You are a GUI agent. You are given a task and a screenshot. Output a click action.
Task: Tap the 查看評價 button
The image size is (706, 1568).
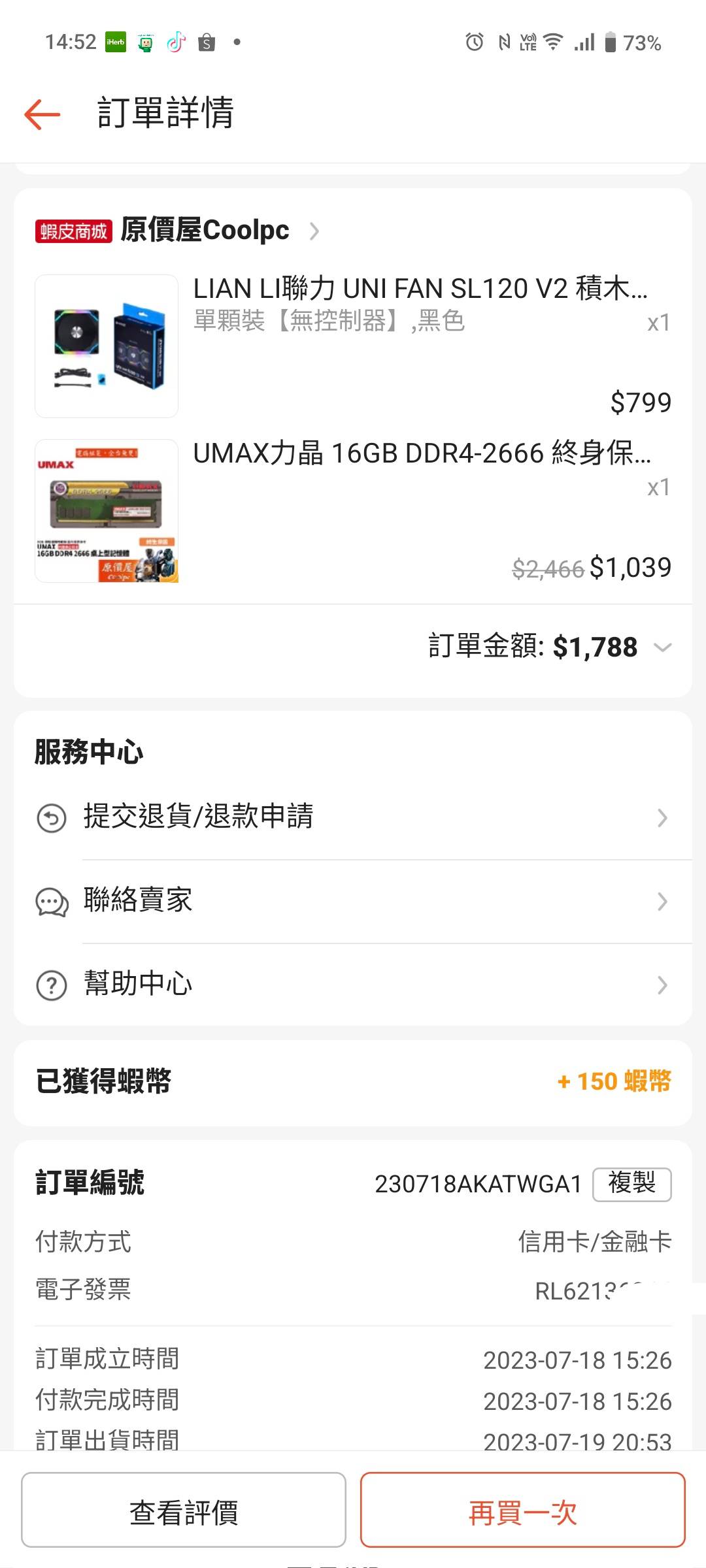click(184, 1512)
